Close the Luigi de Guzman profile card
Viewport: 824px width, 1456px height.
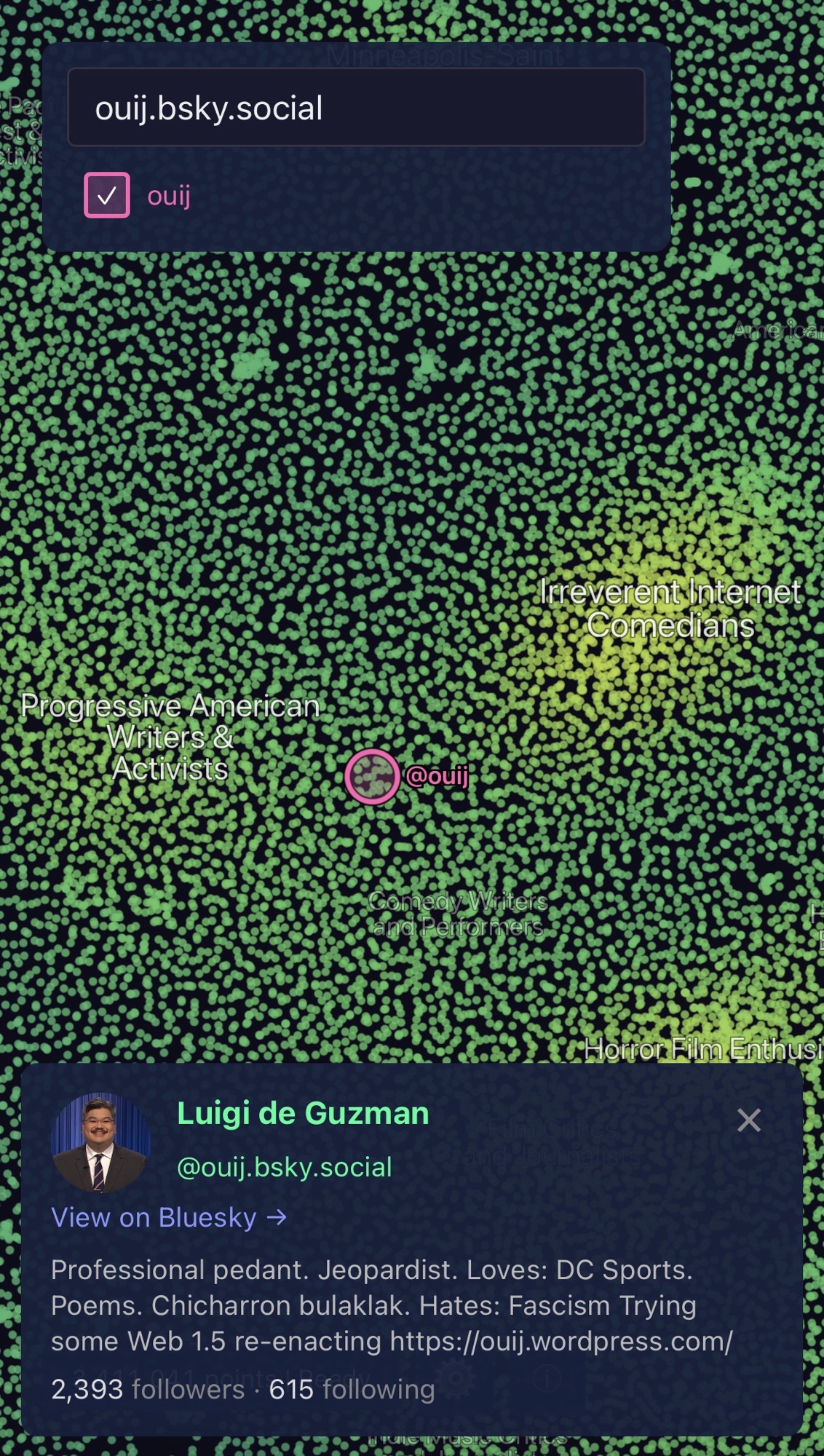coord(748,1120)
